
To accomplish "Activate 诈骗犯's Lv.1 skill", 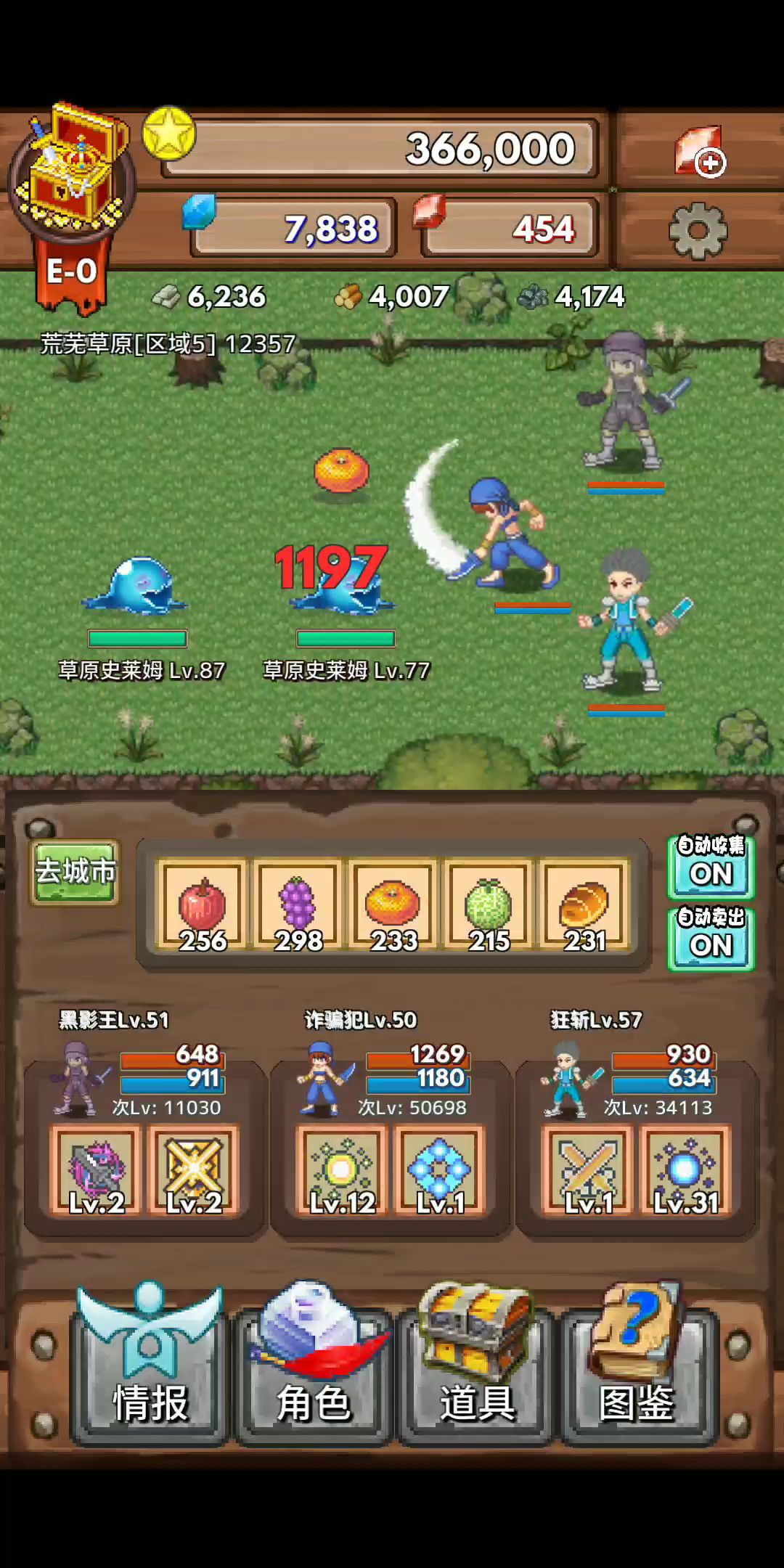I will 439,1170.
